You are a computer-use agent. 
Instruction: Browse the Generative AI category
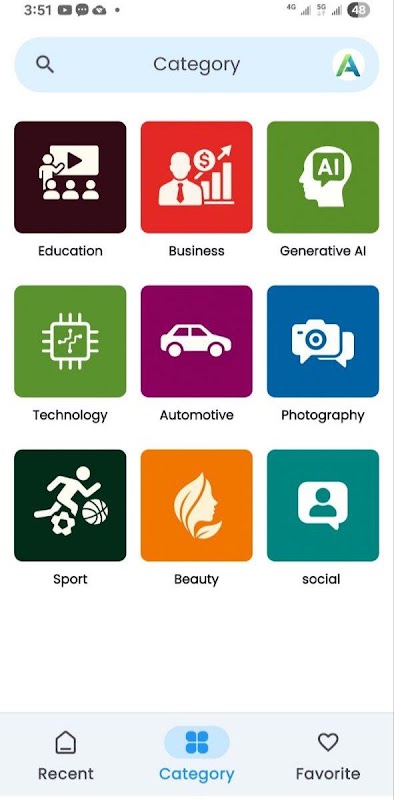click(x=323, y=177)
